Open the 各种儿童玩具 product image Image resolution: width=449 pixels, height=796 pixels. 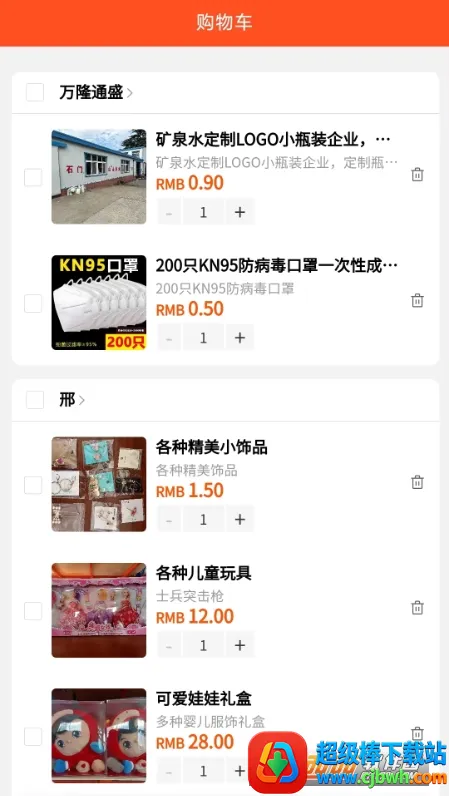coord(99,610)
